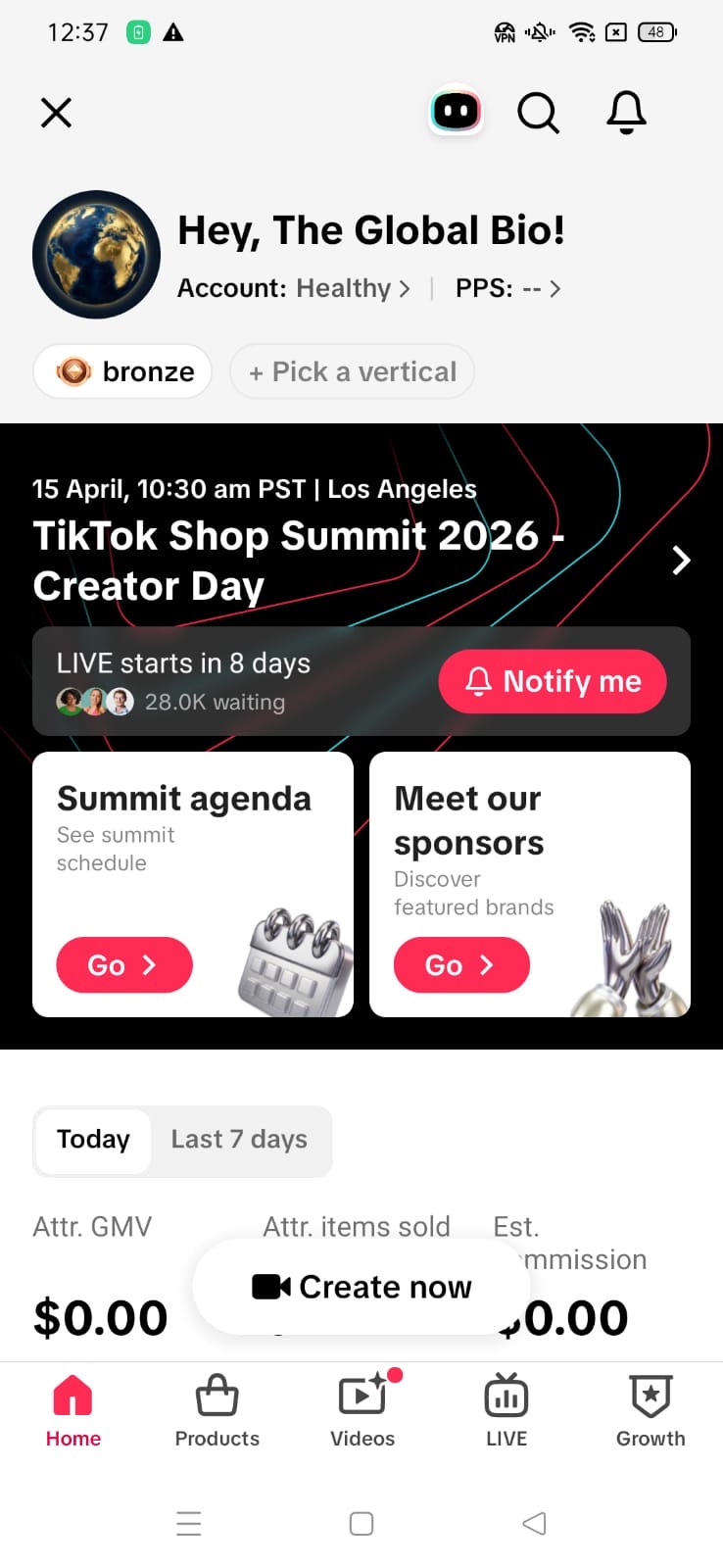
Task: Tap the system back button
Action: 534,1523
